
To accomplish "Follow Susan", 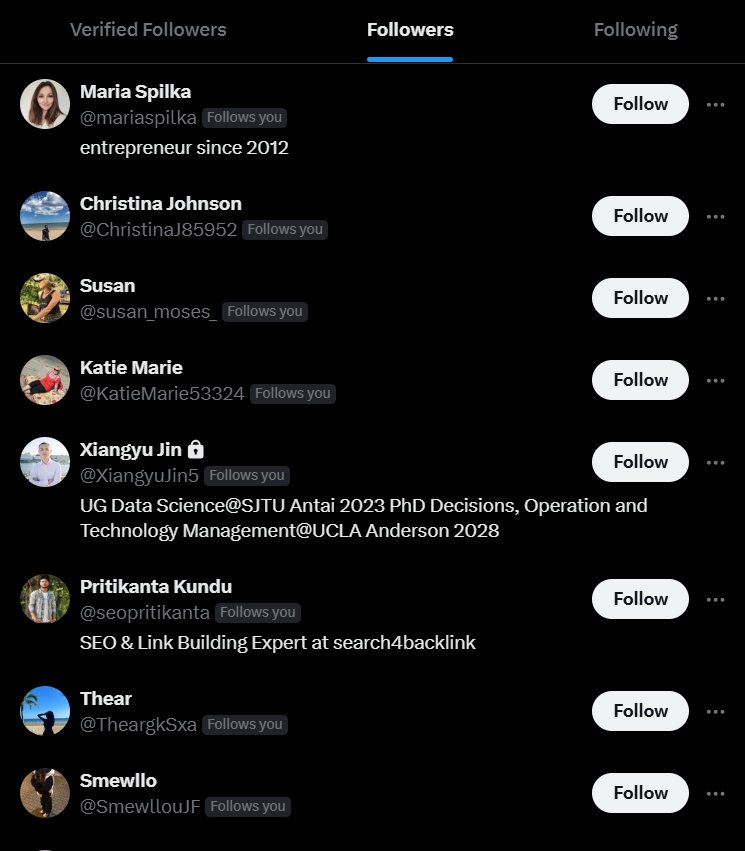I will (x=640, y=297).
